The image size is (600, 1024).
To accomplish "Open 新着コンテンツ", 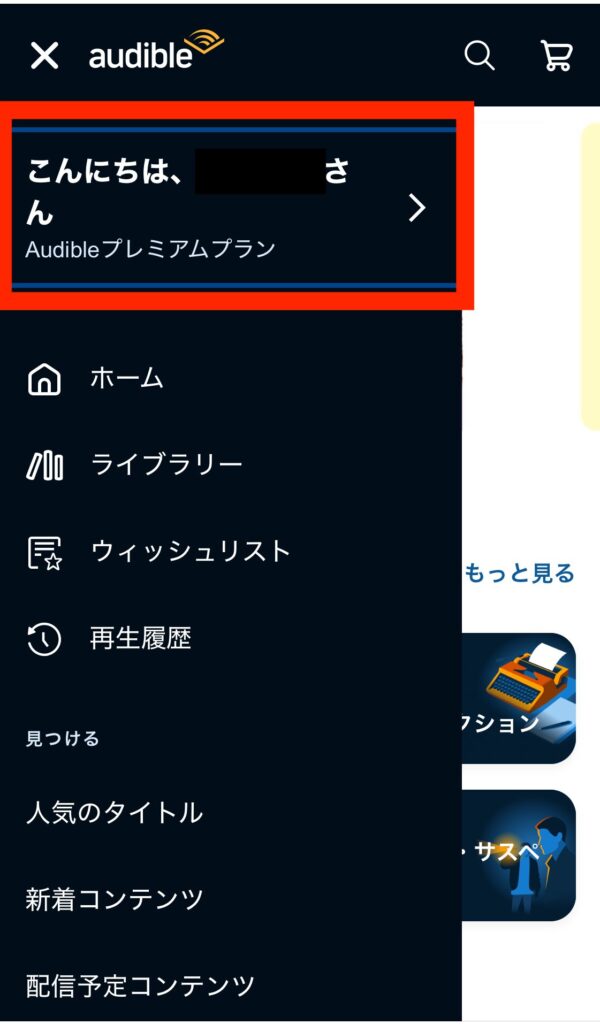I will point(114,899).
